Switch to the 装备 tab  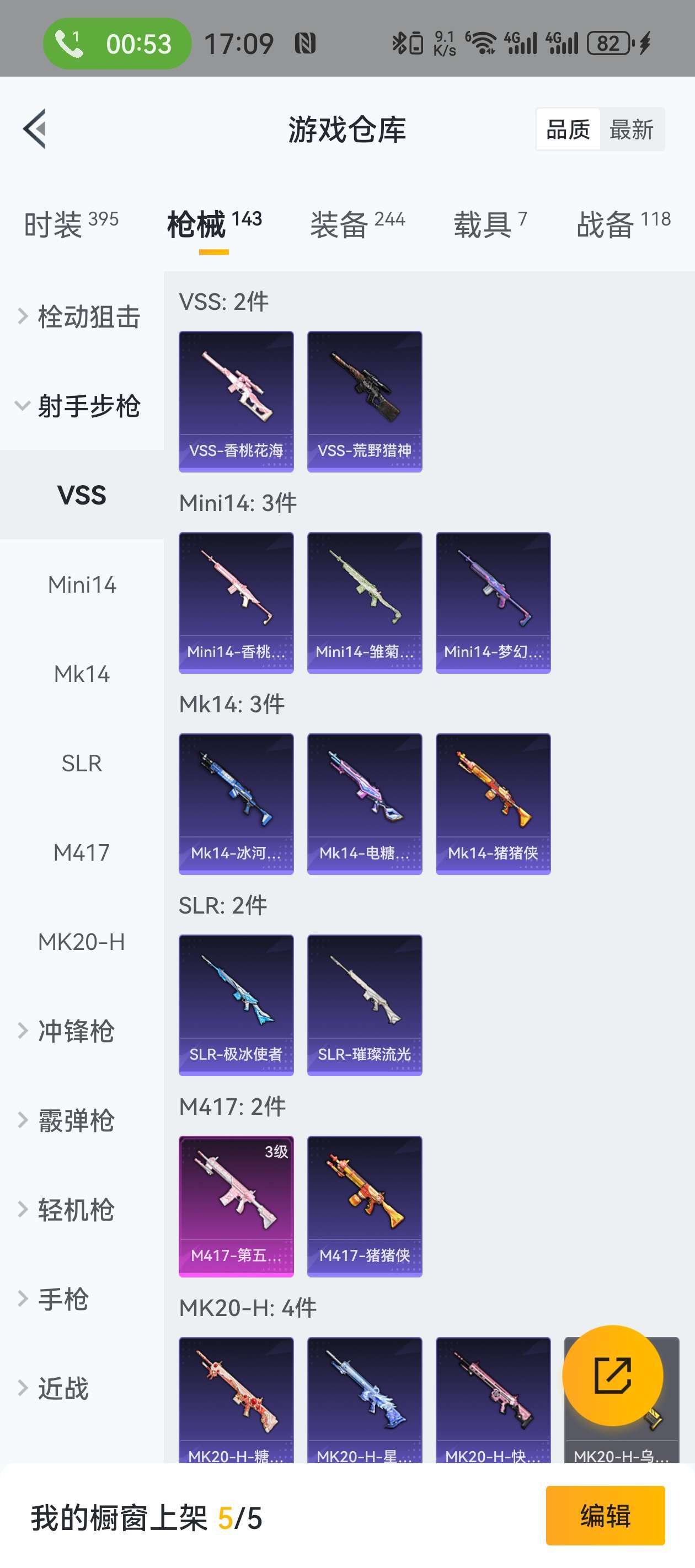357,224
